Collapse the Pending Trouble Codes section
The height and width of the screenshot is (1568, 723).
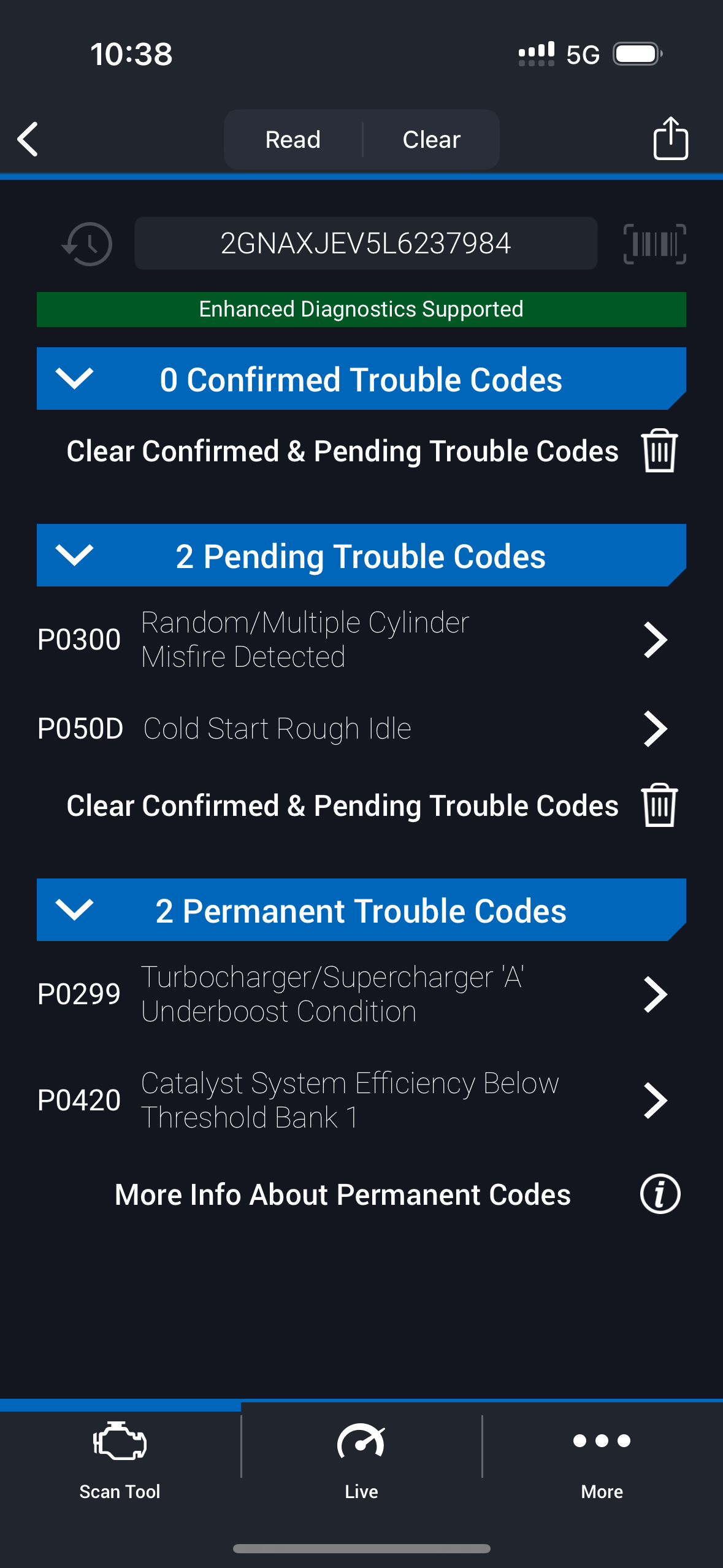(74, 555)
